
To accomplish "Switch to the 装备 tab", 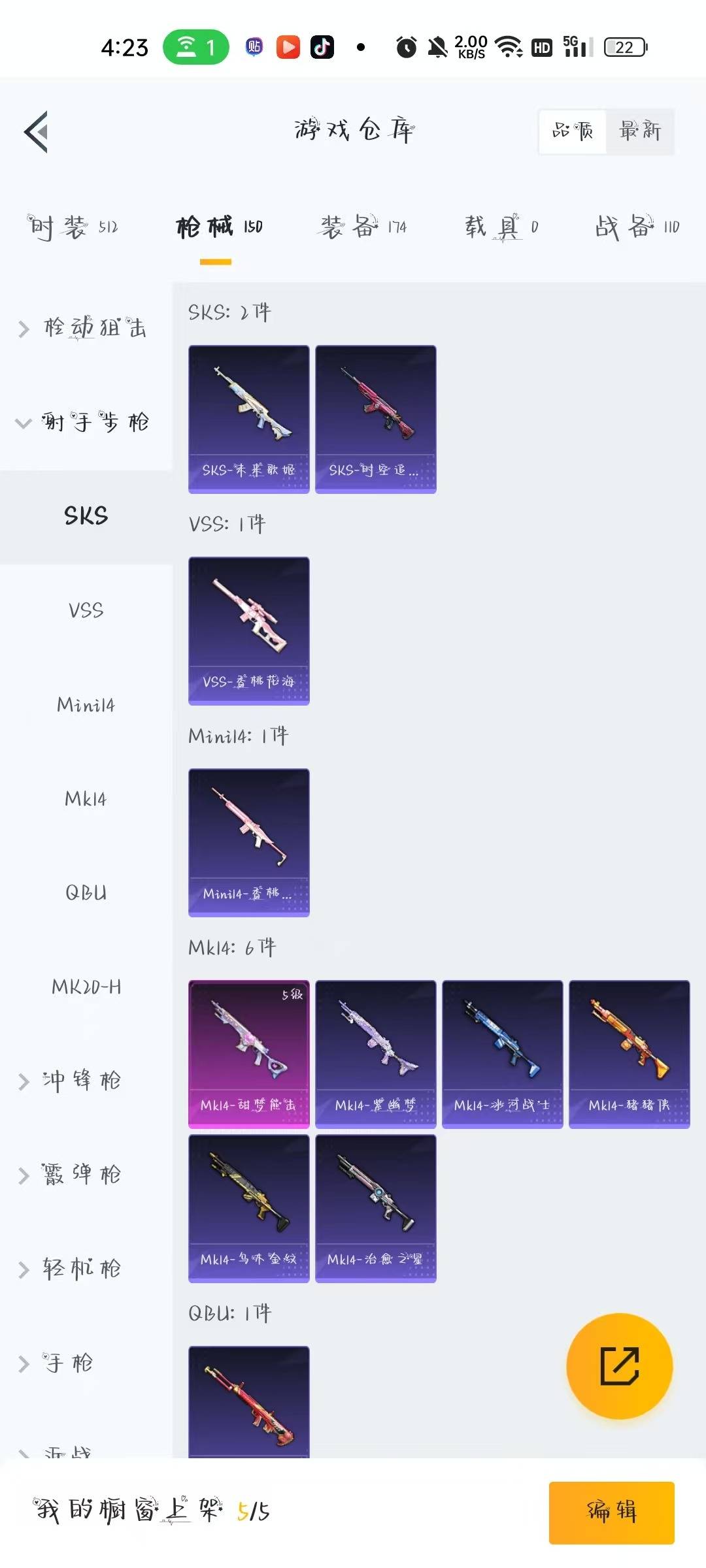I will click(363, 227).
